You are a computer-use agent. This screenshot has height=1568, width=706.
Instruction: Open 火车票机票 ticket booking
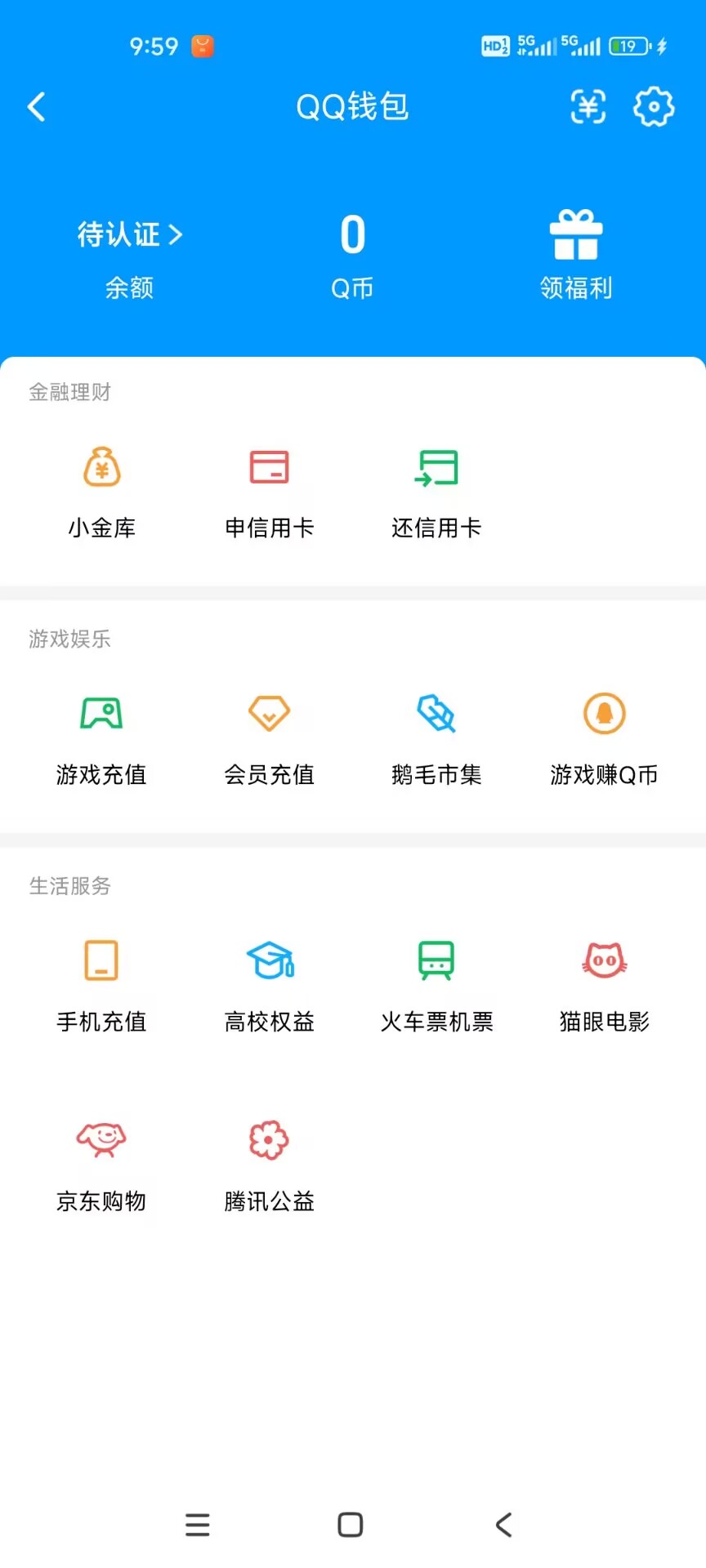[x=436, y=984]
